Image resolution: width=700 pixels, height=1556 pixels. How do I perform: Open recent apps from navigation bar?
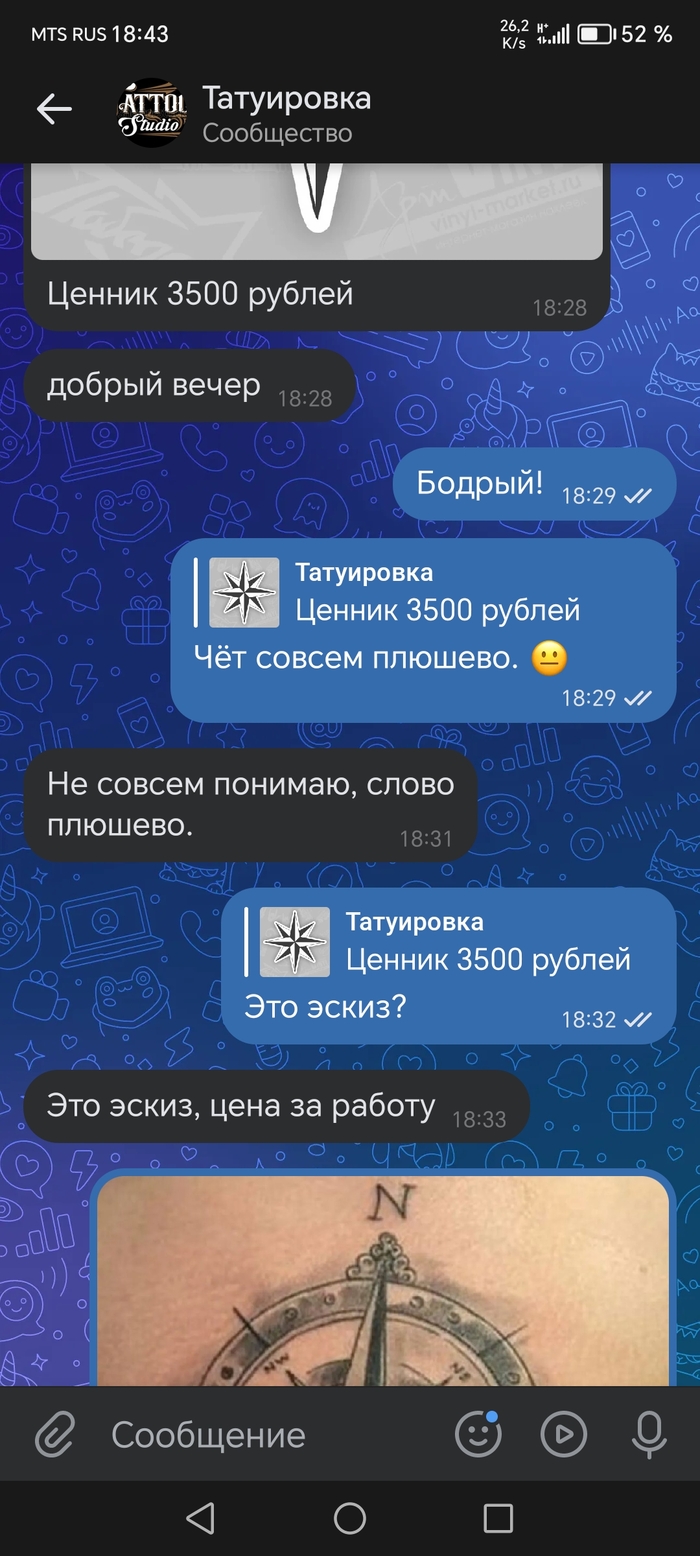(x=497, y=1518)
